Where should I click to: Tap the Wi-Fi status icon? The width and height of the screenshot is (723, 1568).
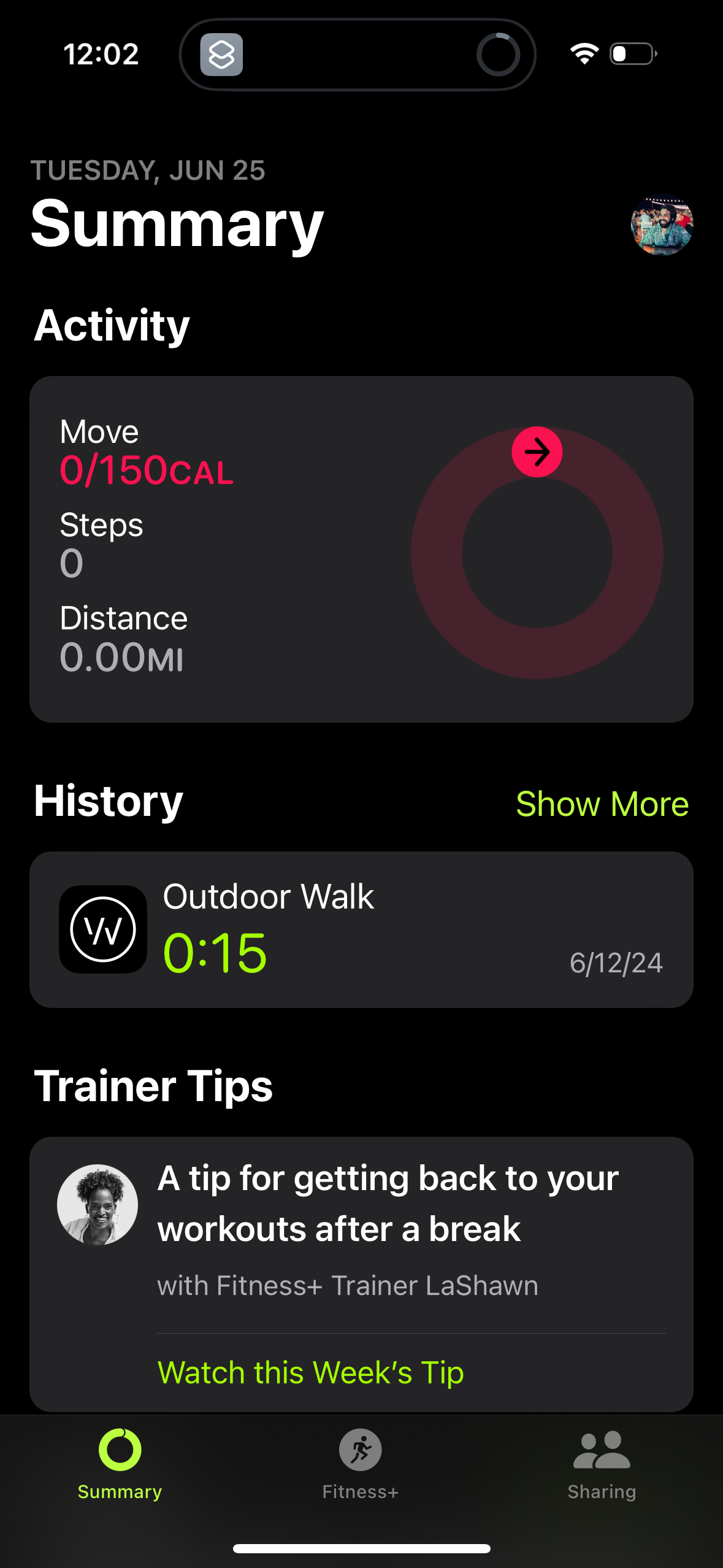[583, 54]
